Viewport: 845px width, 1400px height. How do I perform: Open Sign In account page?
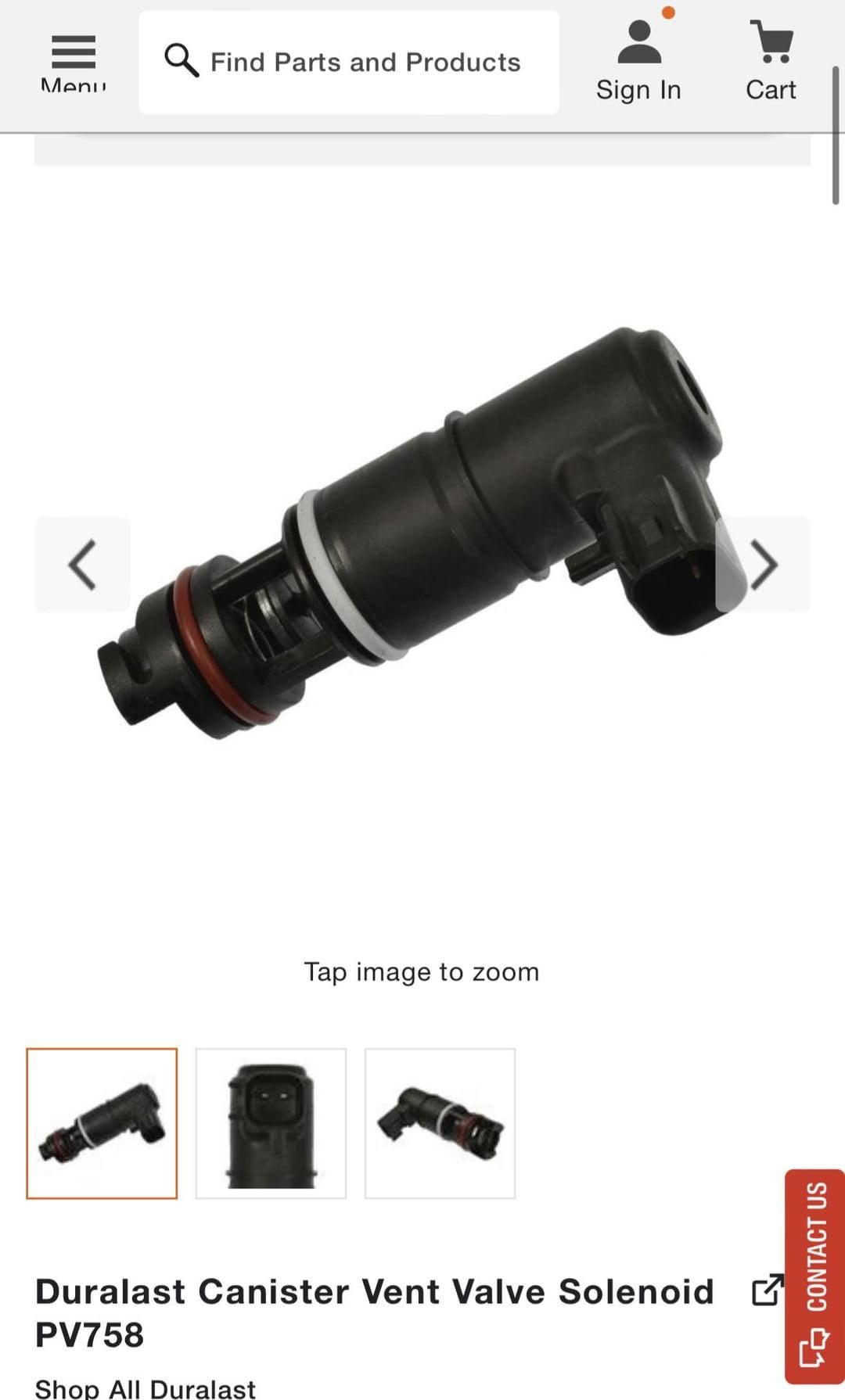[x=638, y=63]
